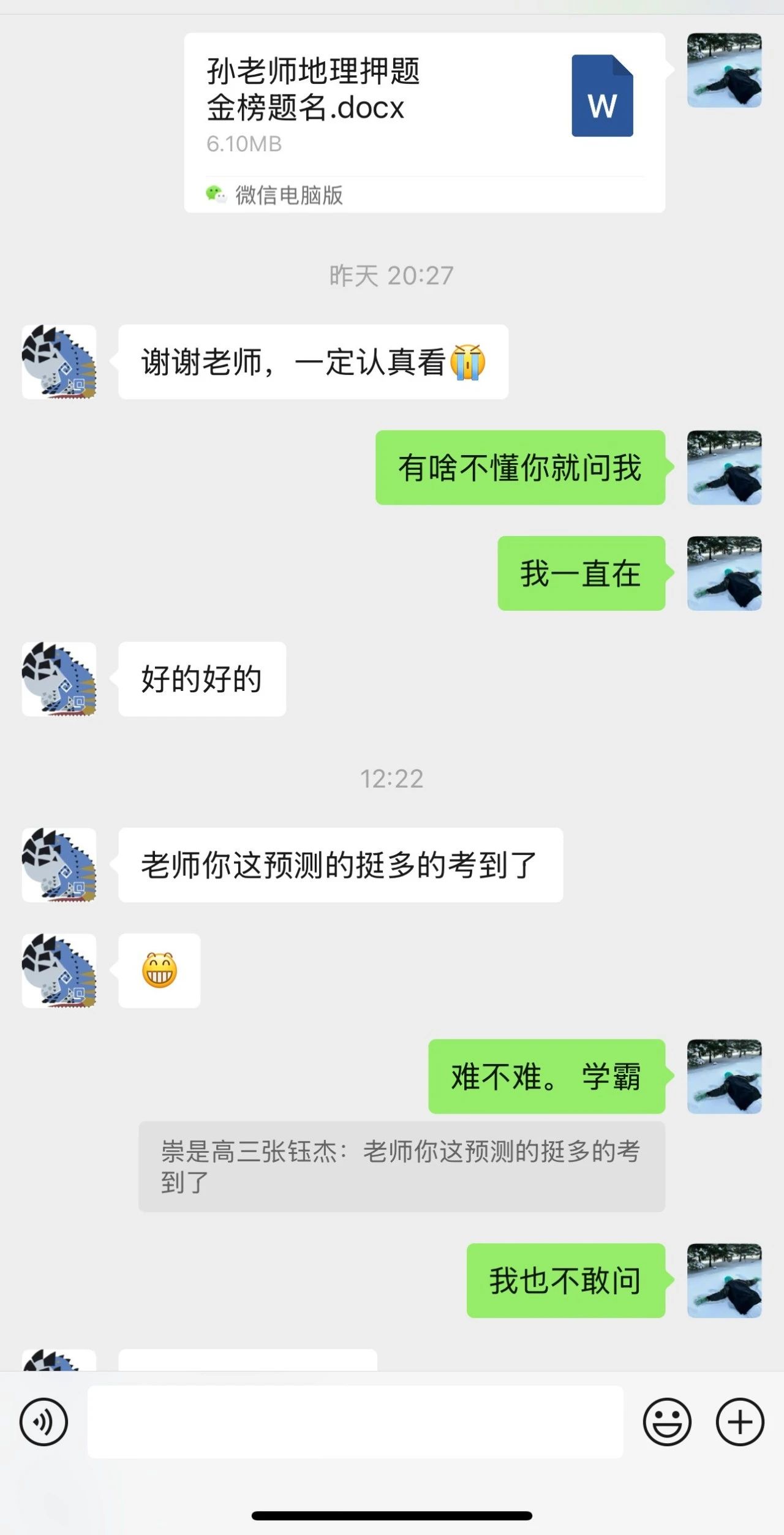The image size is (784, 1535).
Task: Open my avatar beside 有啥不懂你就问我
Action: tap(724, 468)
